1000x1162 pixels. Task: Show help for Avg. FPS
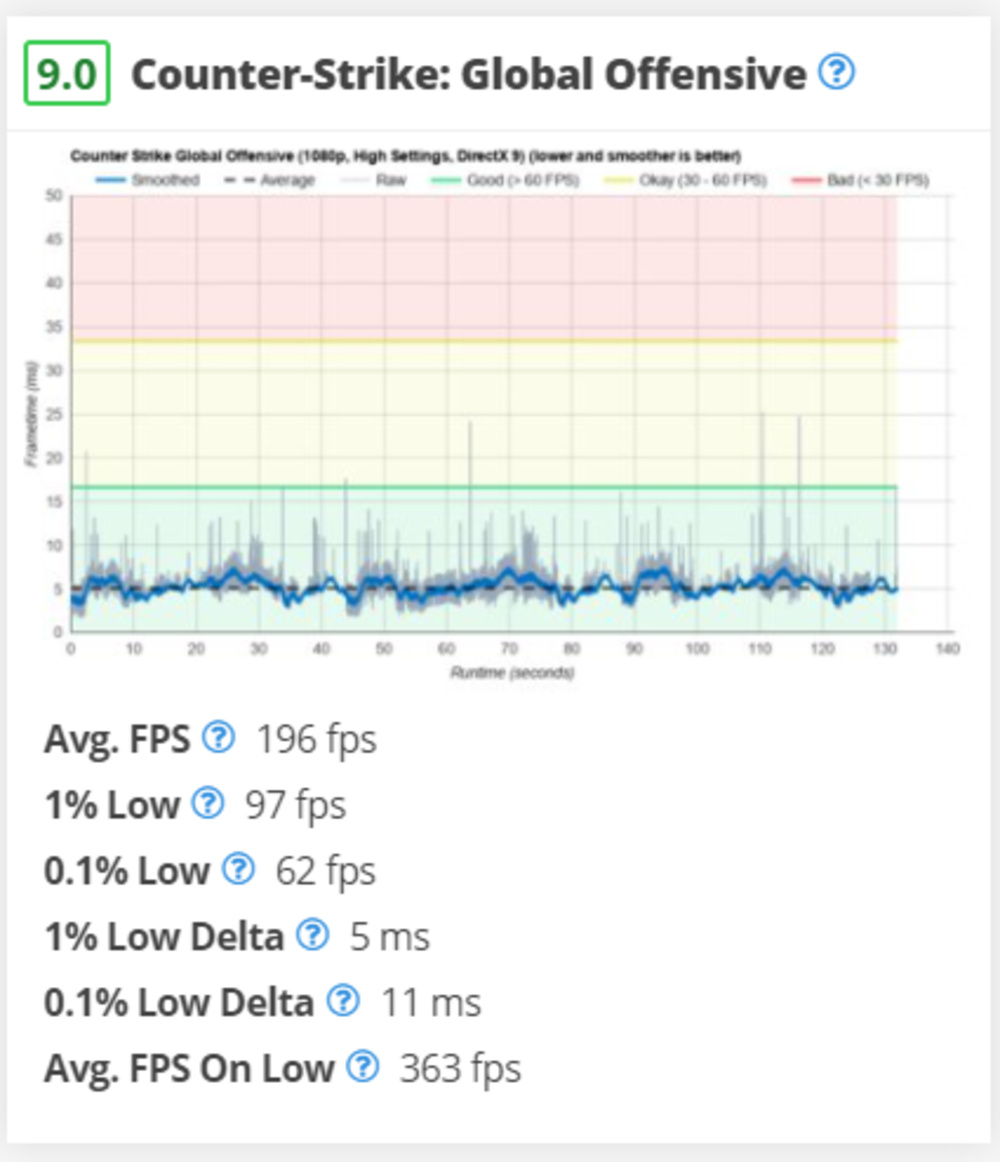(218, 739)
